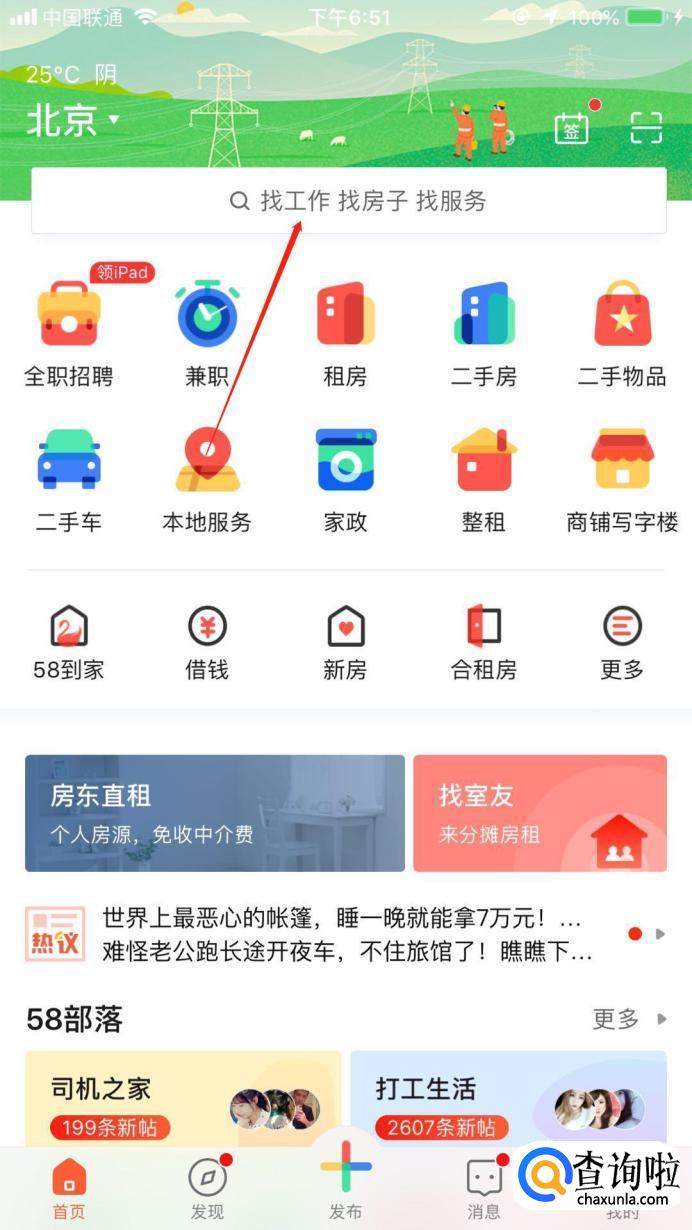
Task: Open the 房东直租 banner card
Action: [214, 813]
